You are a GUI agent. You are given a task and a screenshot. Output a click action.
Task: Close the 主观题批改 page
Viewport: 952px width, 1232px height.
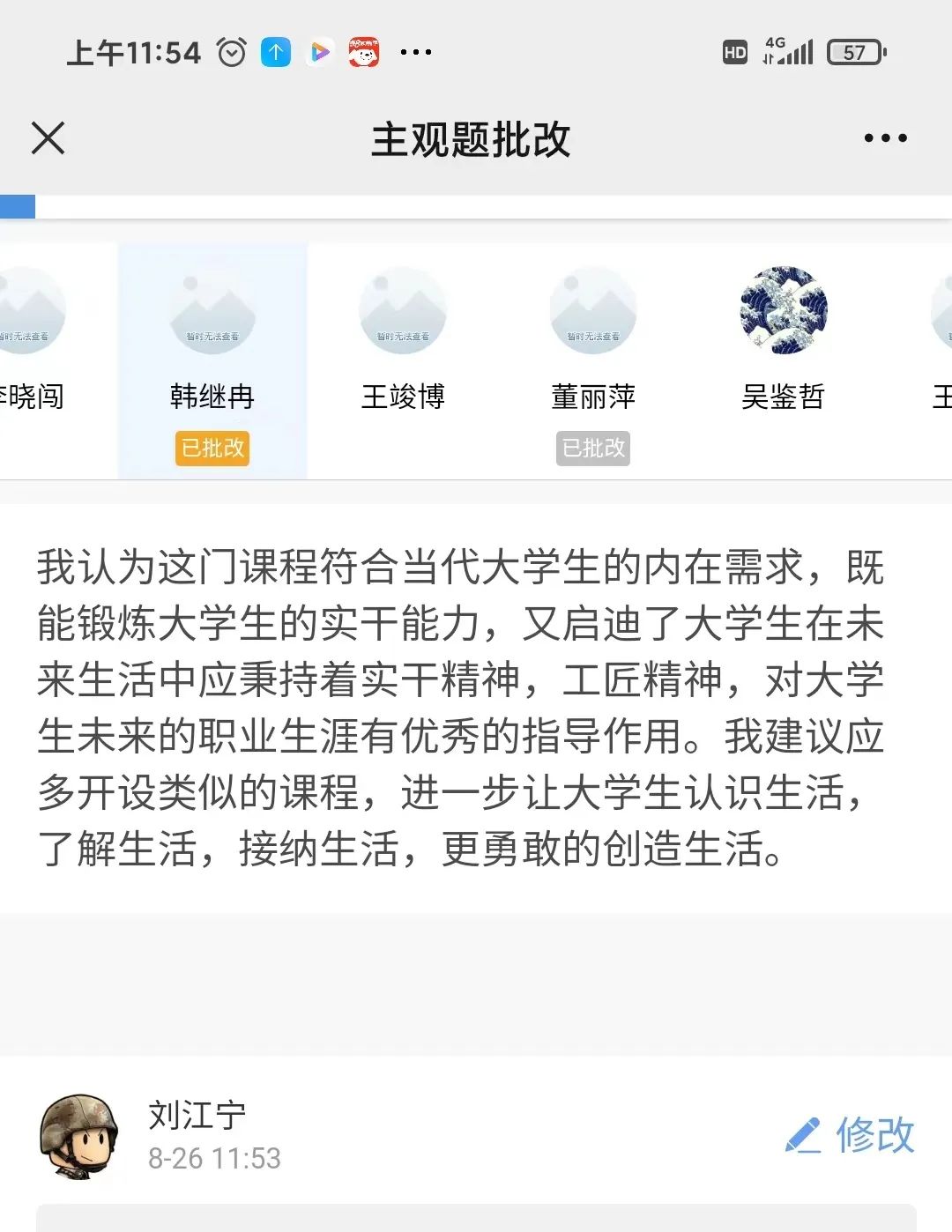[48, 138]
